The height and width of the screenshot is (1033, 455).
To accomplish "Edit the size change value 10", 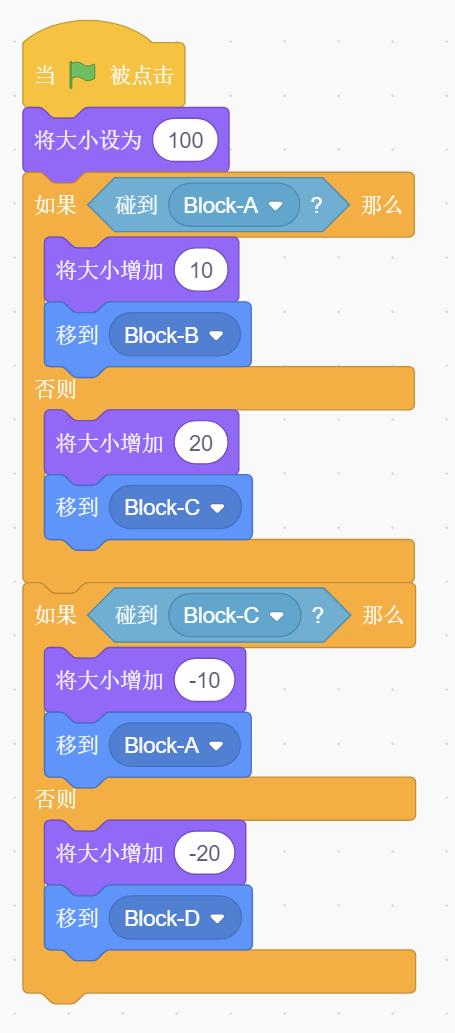I will pyautogui.click(x=201, y=270).
